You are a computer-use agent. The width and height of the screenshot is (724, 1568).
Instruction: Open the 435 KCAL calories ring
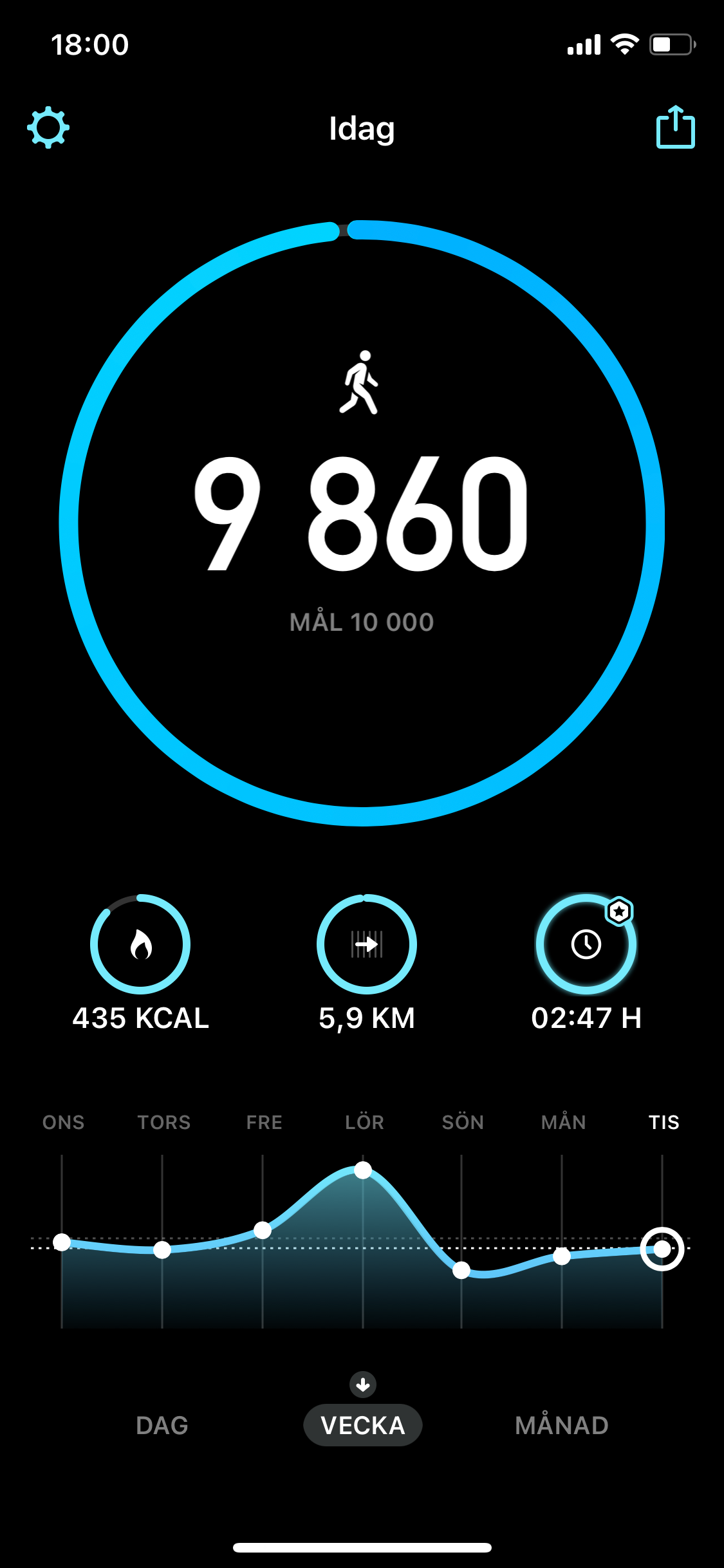pos(140,944)
